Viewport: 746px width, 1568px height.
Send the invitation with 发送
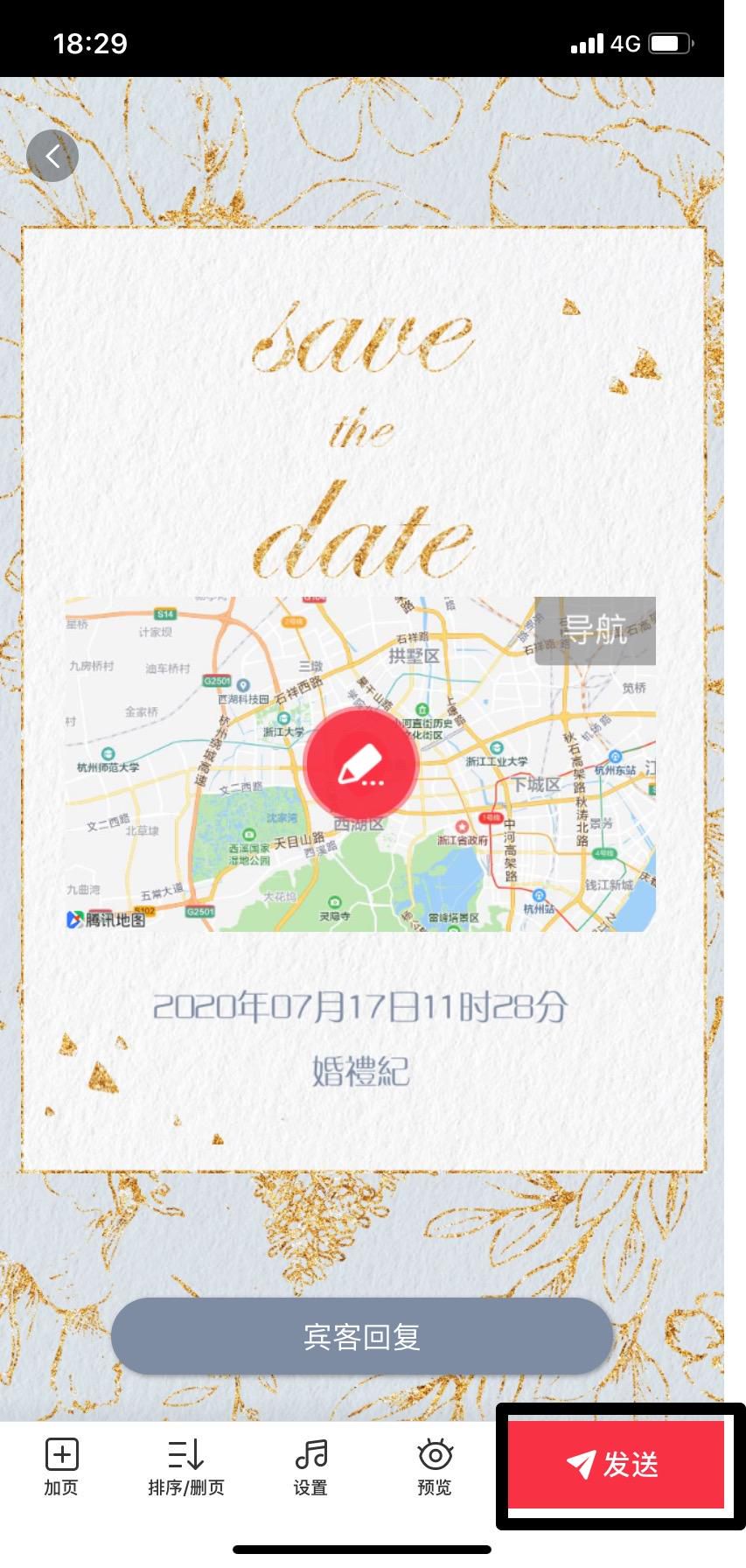[x=617, y=1464]
